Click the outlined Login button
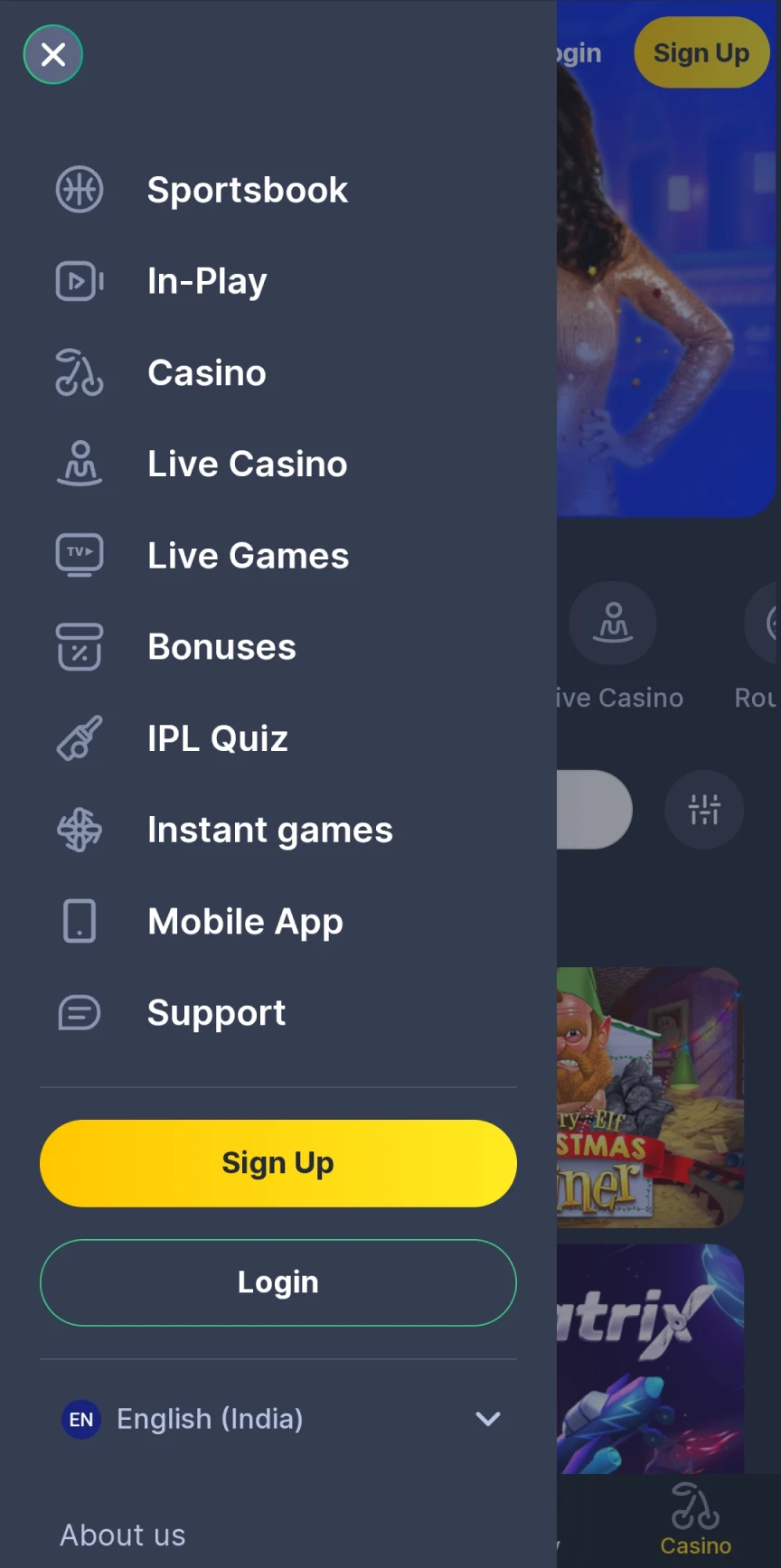Screen dimensions: 781x1568 pyautogui.click(x=278, y=1282)
